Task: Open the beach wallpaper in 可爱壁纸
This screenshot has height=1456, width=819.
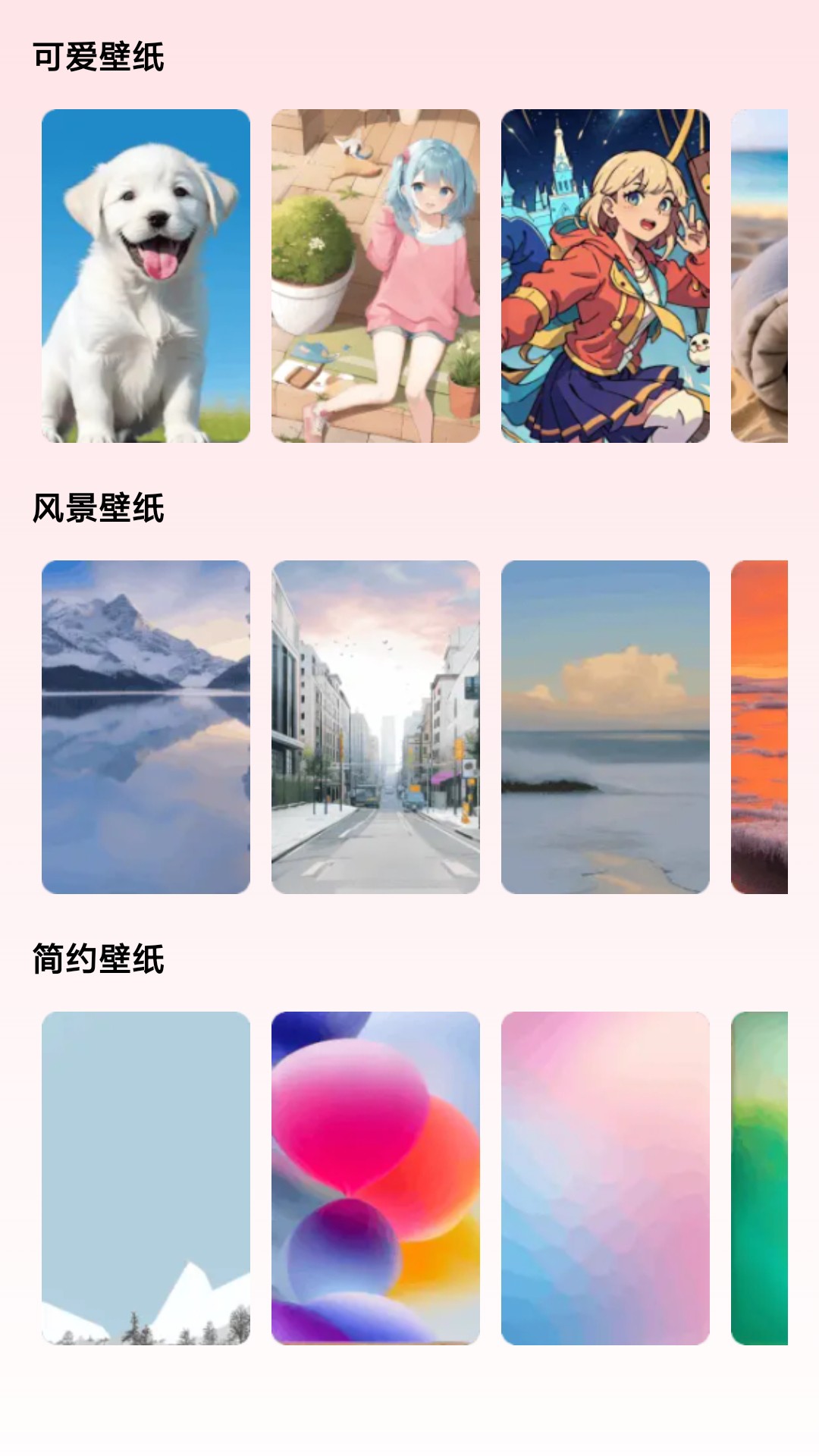Action: (759, 276)
